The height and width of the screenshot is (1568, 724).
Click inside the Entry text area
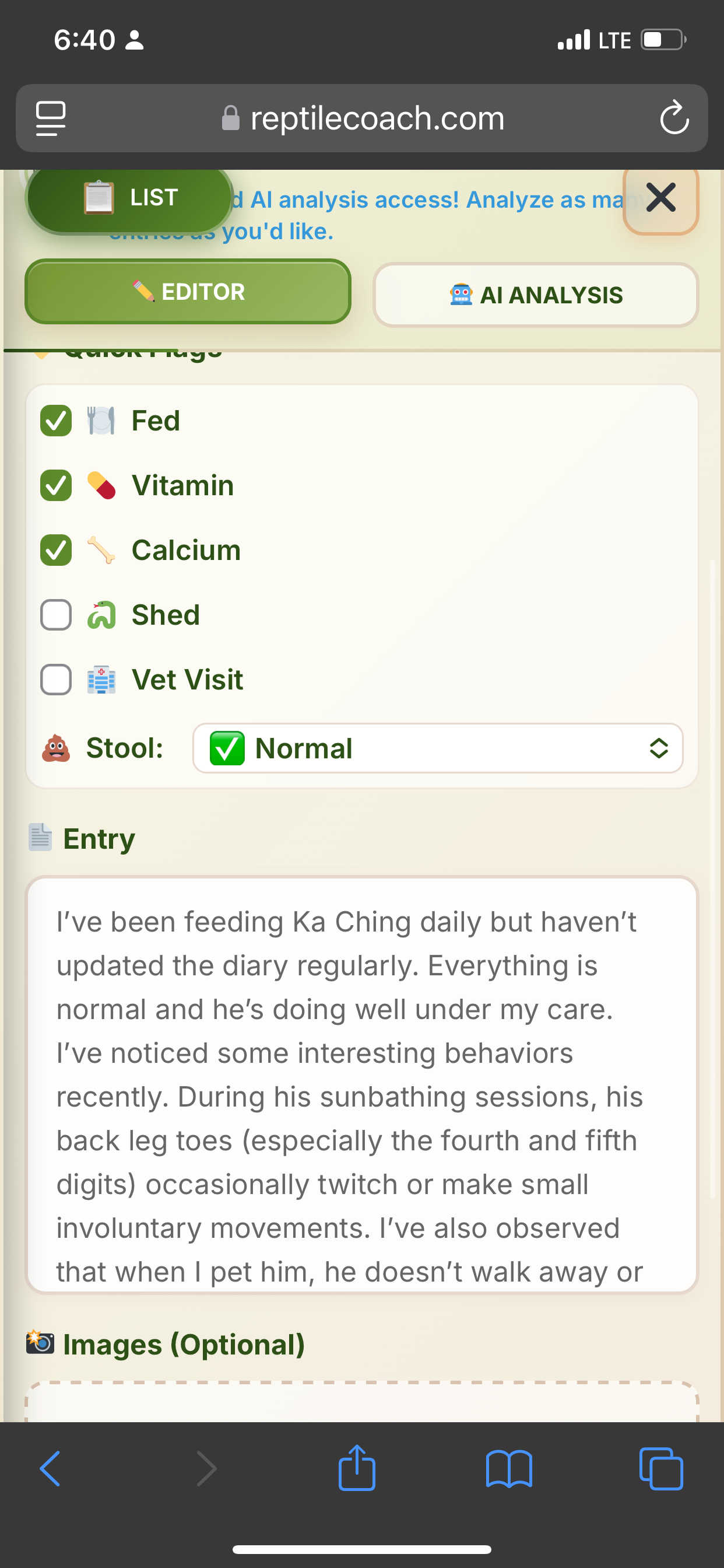point(362,1095)
